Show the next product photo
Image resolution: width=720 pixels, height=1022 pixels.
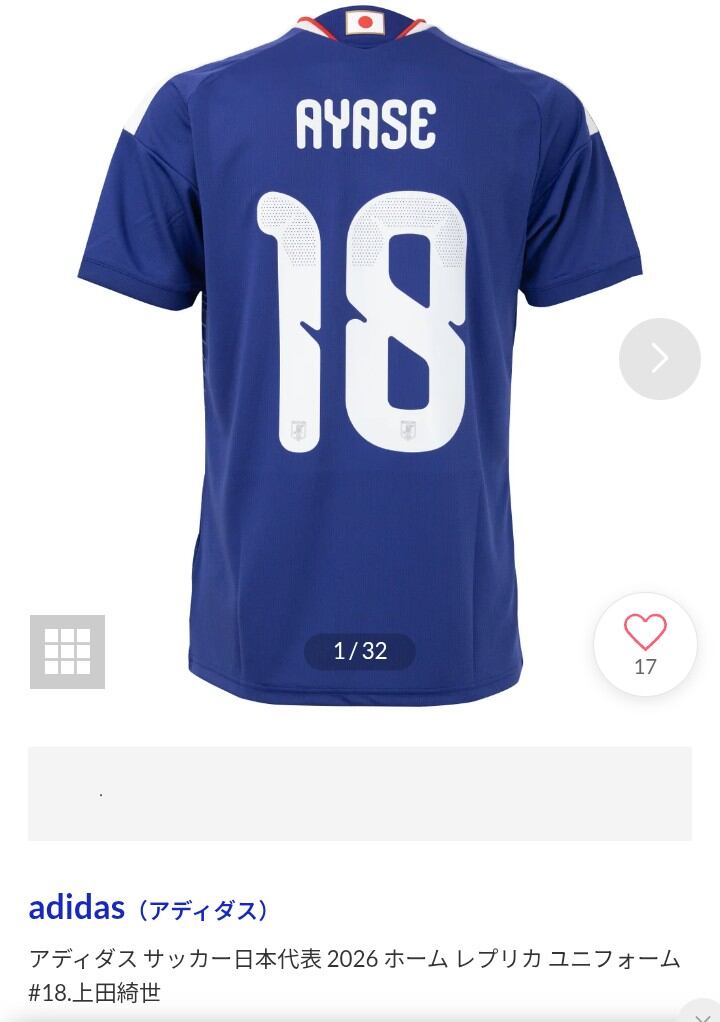click(659, 358)
